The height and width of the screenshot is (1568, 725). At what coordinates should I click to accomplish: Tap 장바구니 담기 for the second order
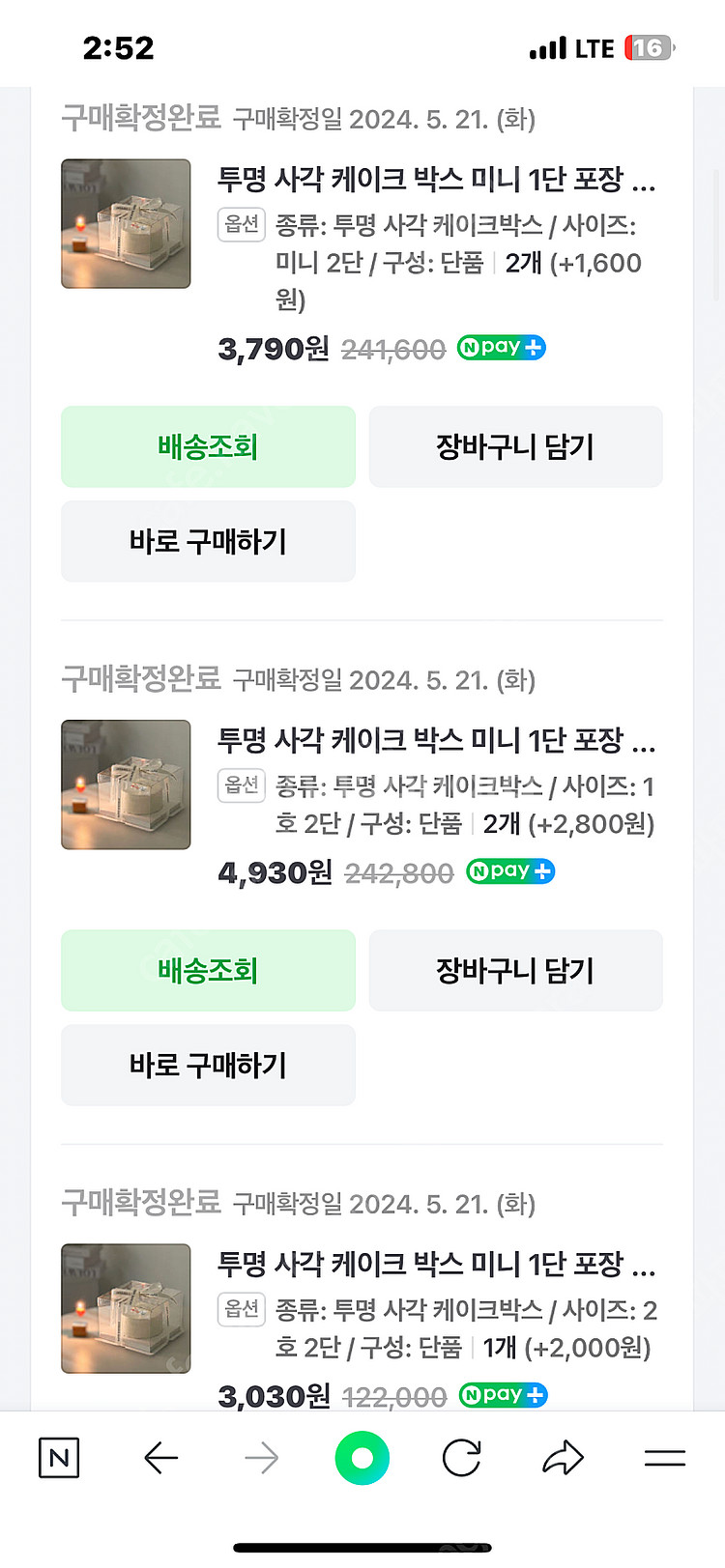[515, 970]
